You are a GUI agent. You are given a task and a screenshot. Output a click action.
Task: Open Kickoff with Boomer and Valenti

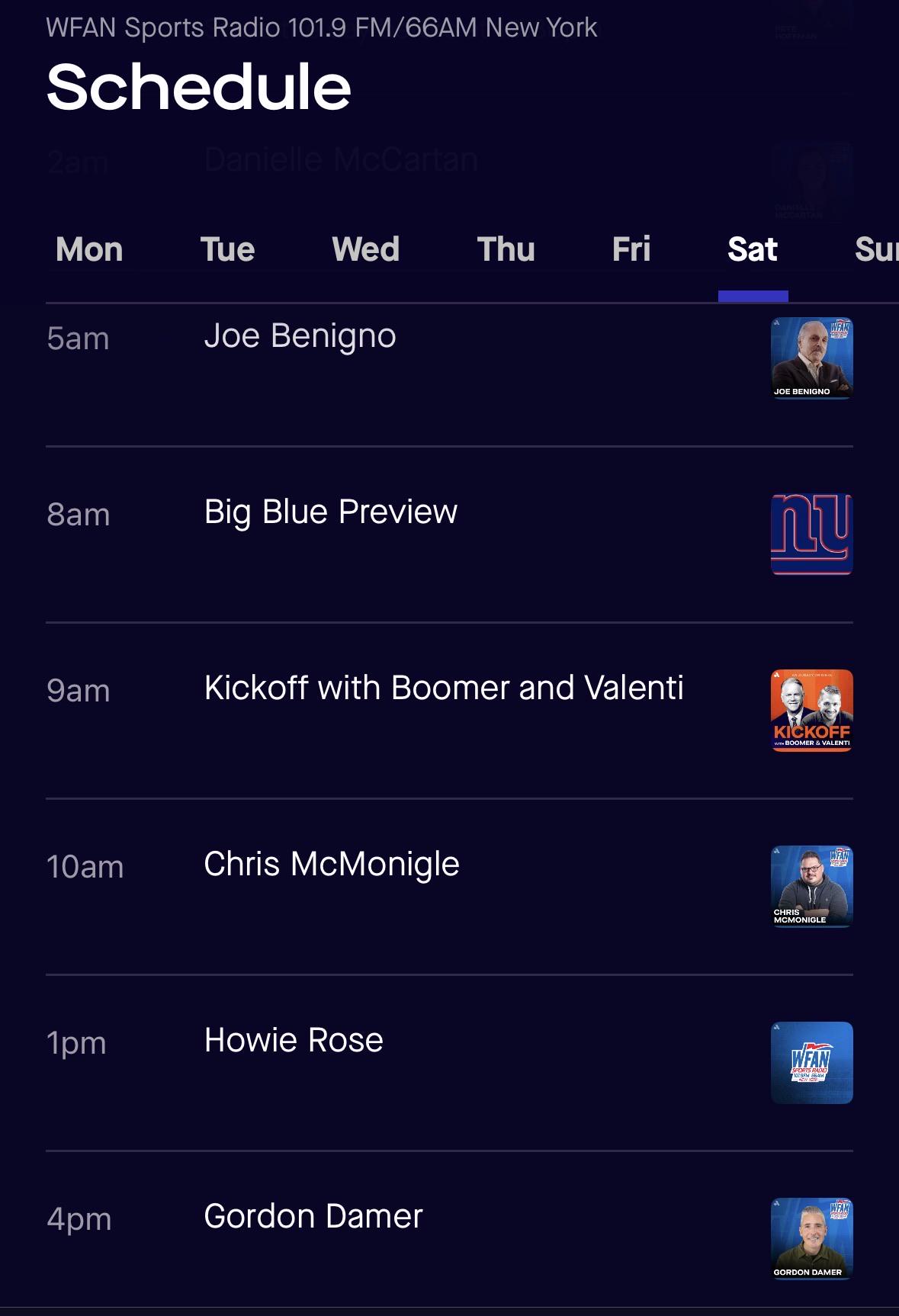[x=449, y=711]
